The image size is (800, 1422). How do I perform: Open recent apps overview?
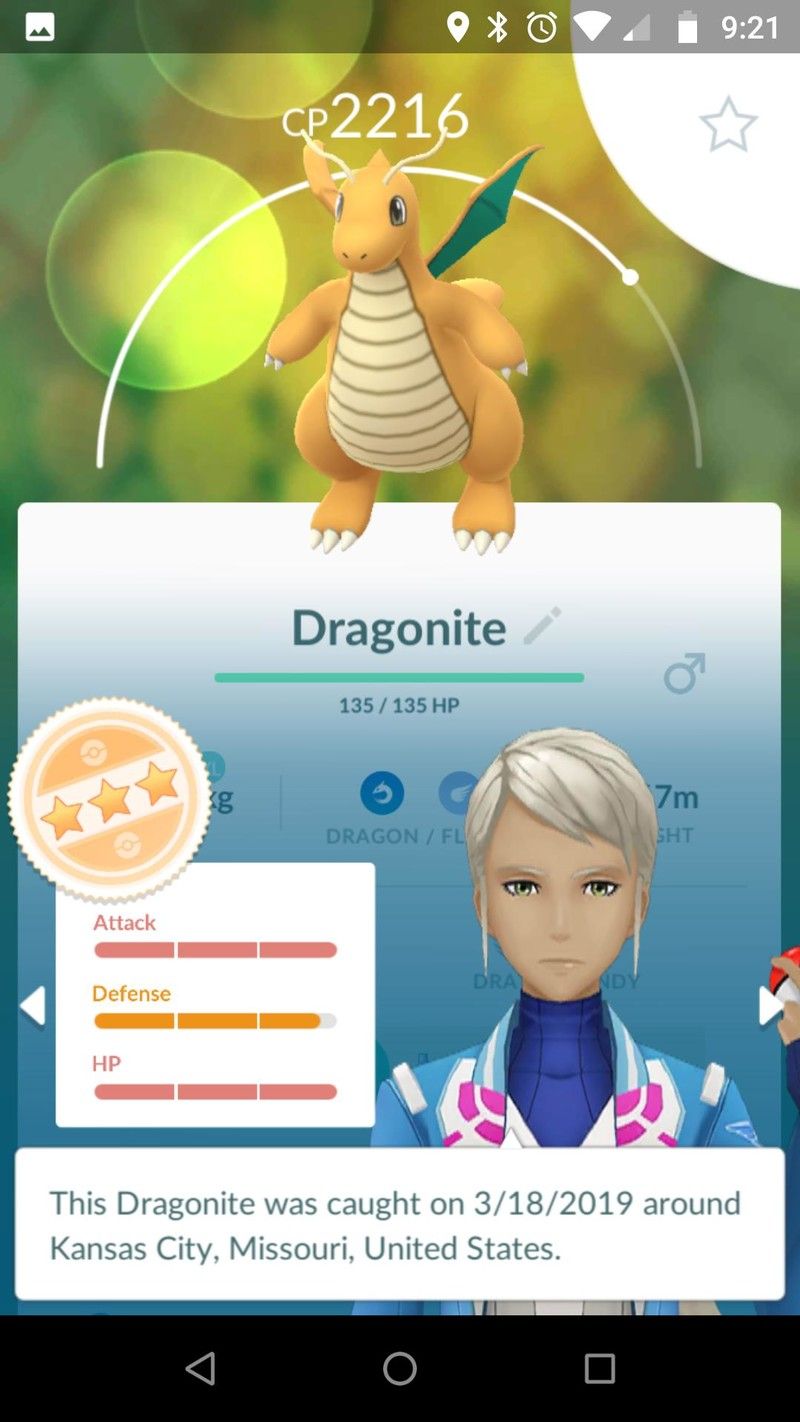pyautogui.click(x=599, y=1368)
